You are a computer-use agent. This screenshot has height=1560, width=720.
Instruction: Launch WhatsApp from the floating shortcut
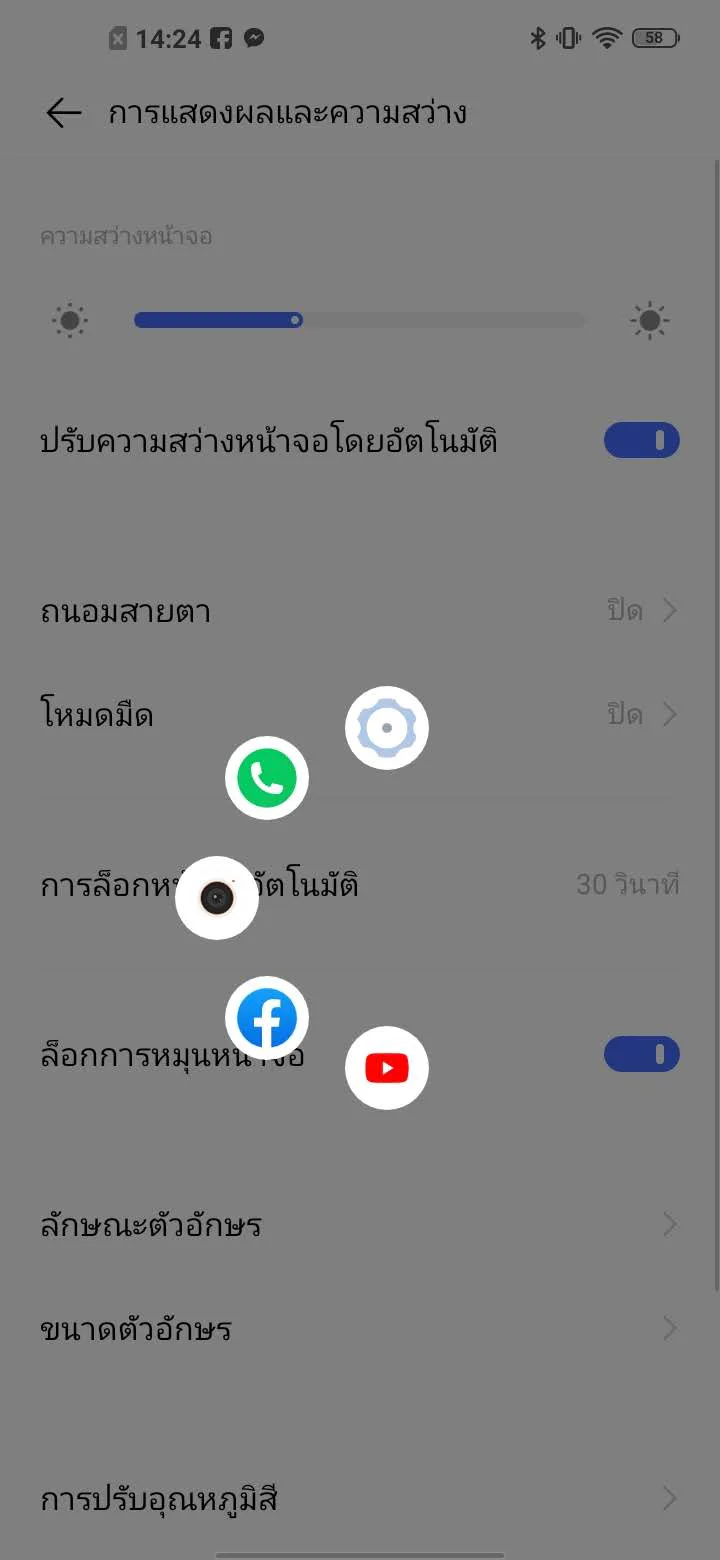(267, 778)
